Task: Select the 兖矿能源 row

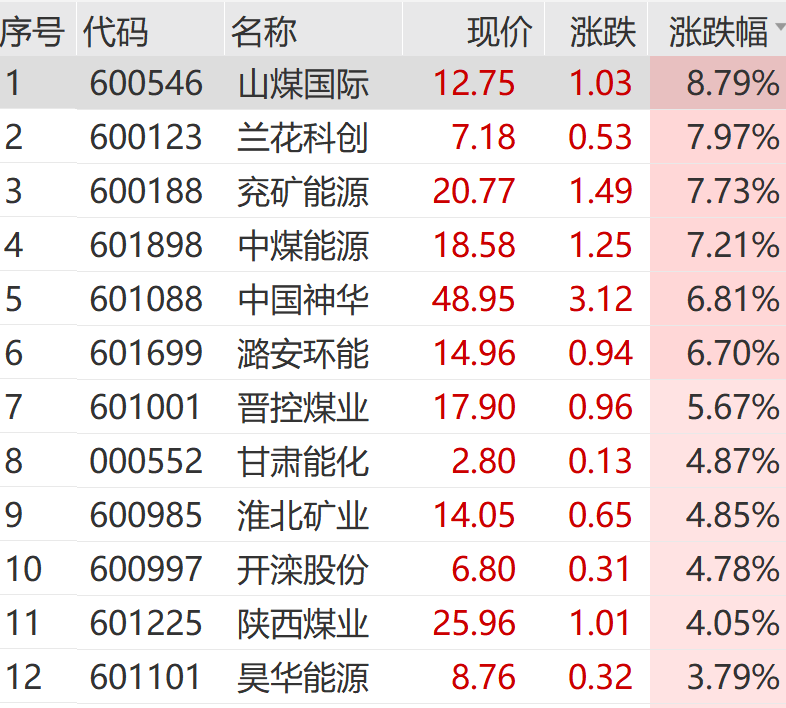Action: [304, 191]
